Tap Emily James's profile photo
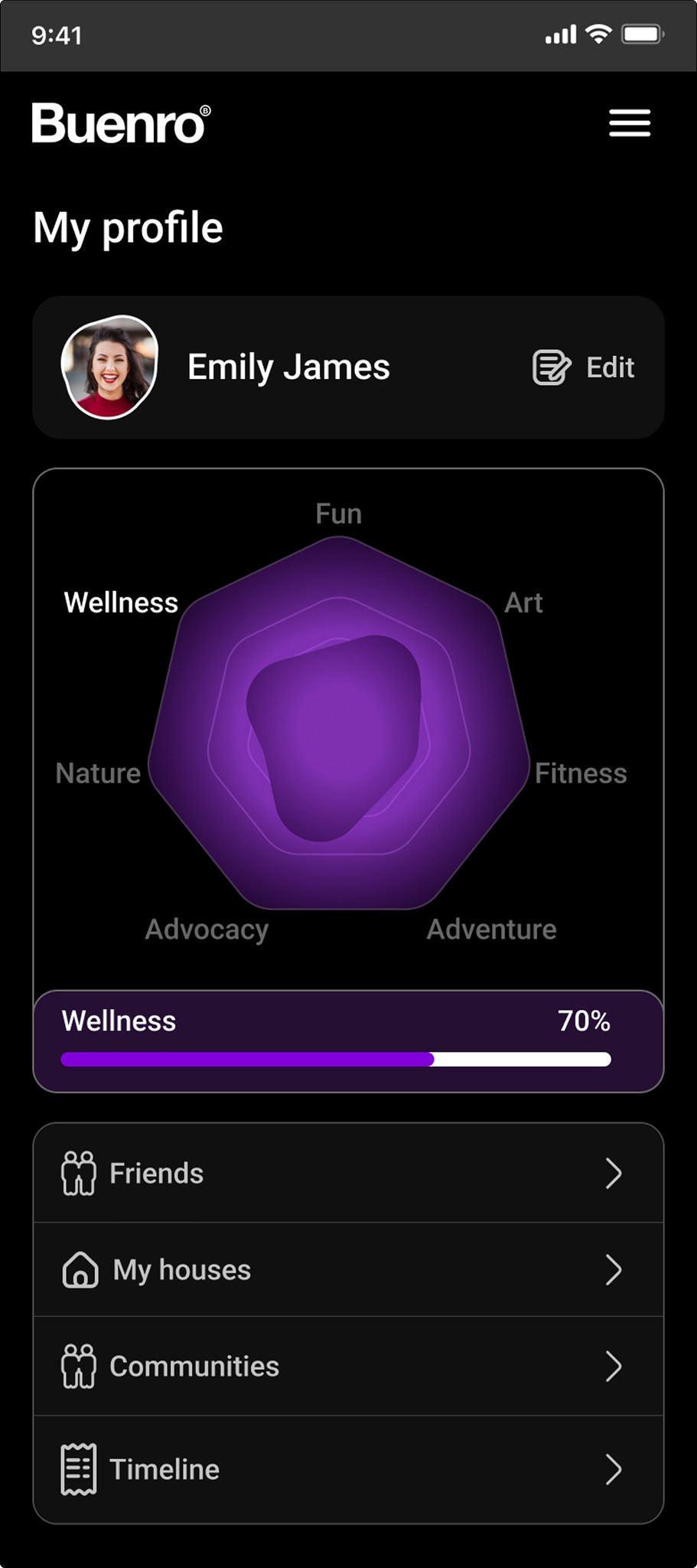The image size is (697, 1568). coord(109,367)
